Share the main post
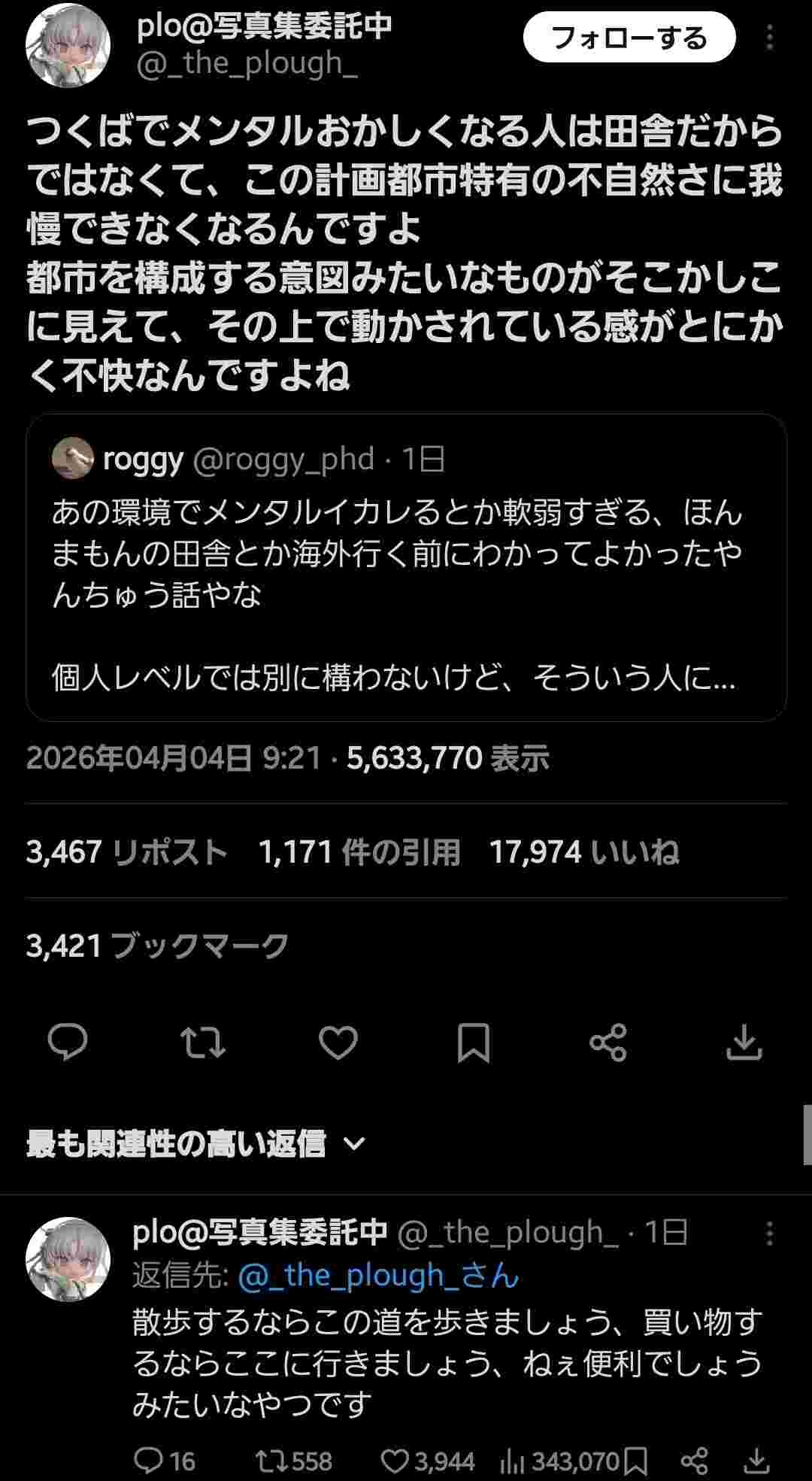 [x=607, y=1042]
